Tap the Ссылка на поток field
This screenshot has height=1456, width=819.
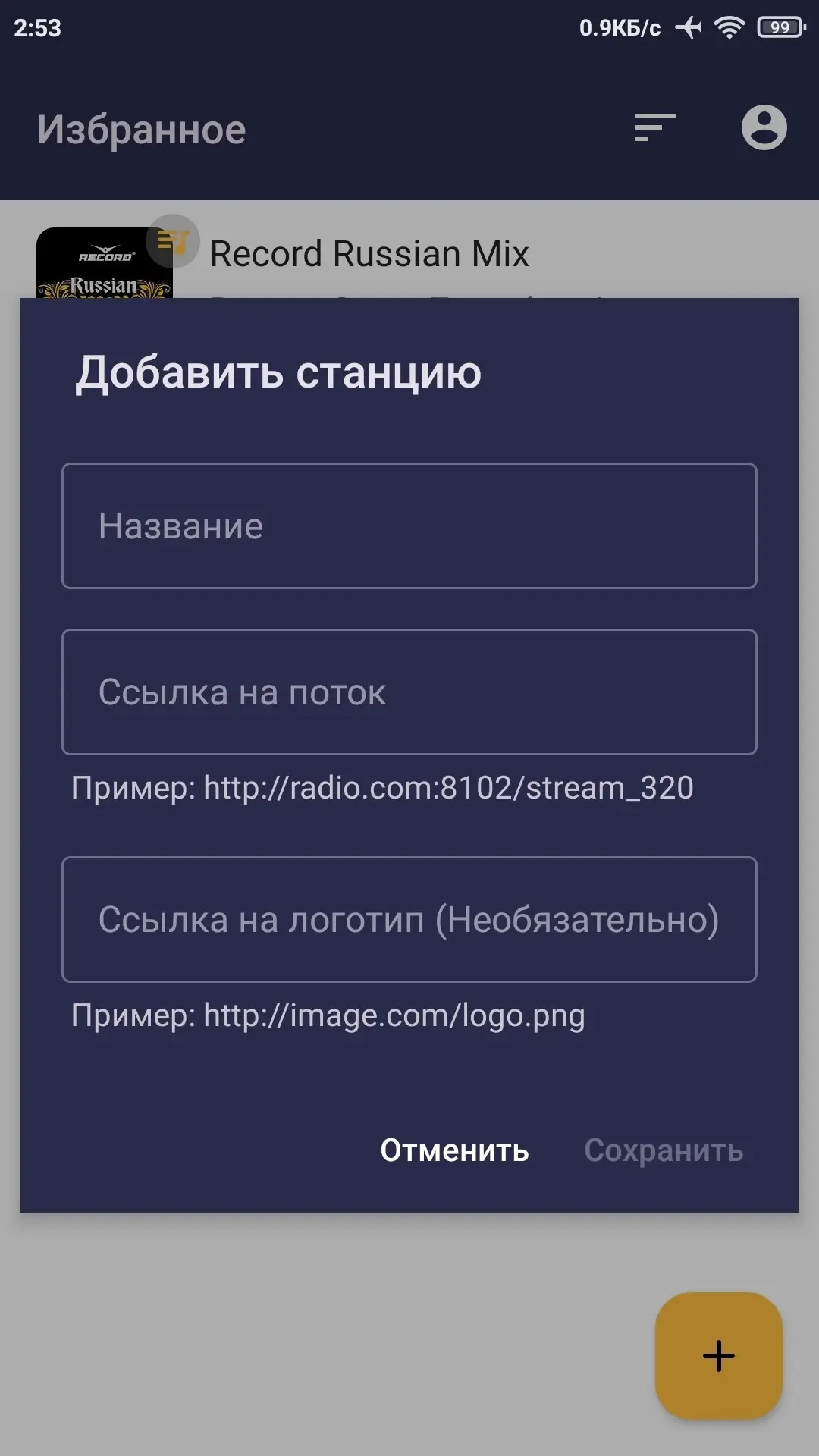409,692
